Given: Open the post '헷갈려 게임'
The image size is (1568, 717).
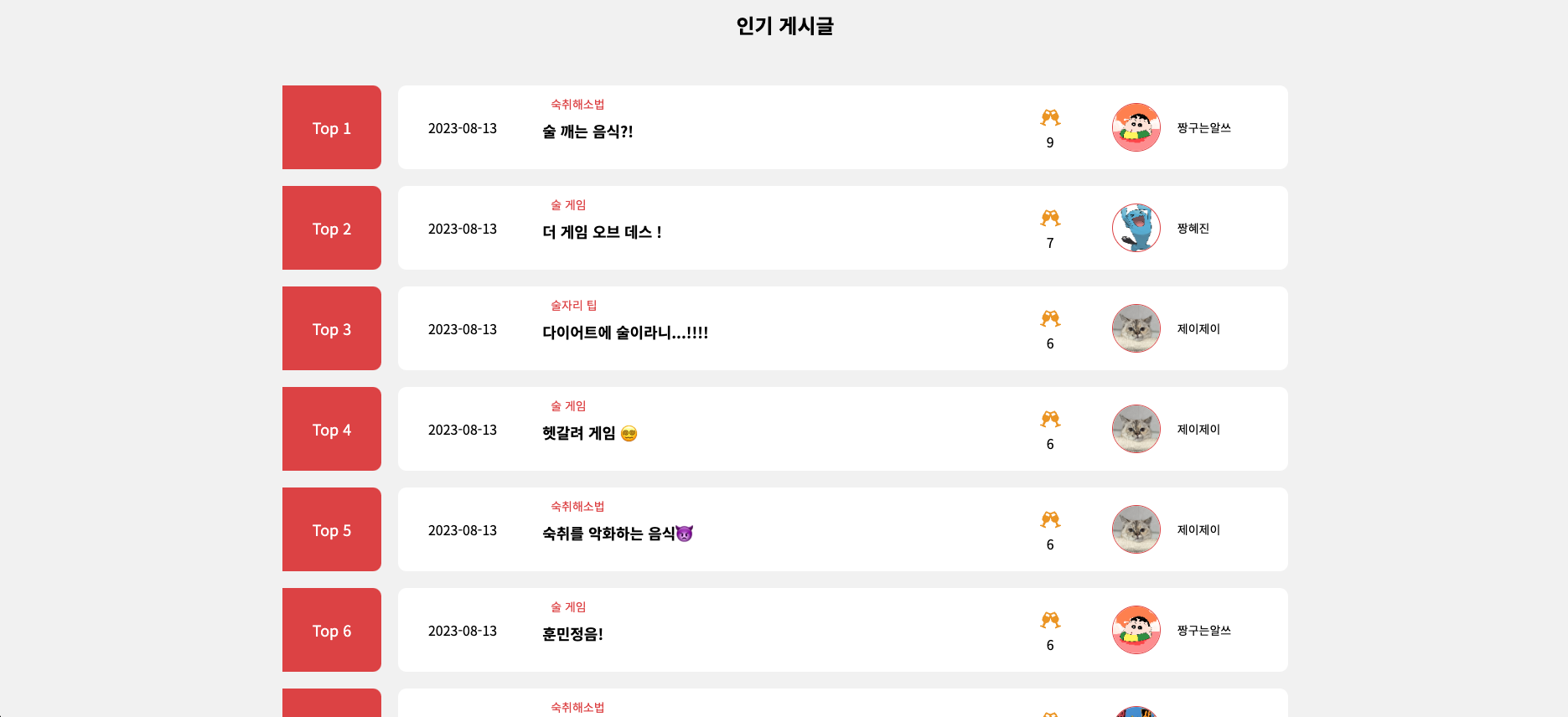Looking at the screenshot, I should 579,433.
